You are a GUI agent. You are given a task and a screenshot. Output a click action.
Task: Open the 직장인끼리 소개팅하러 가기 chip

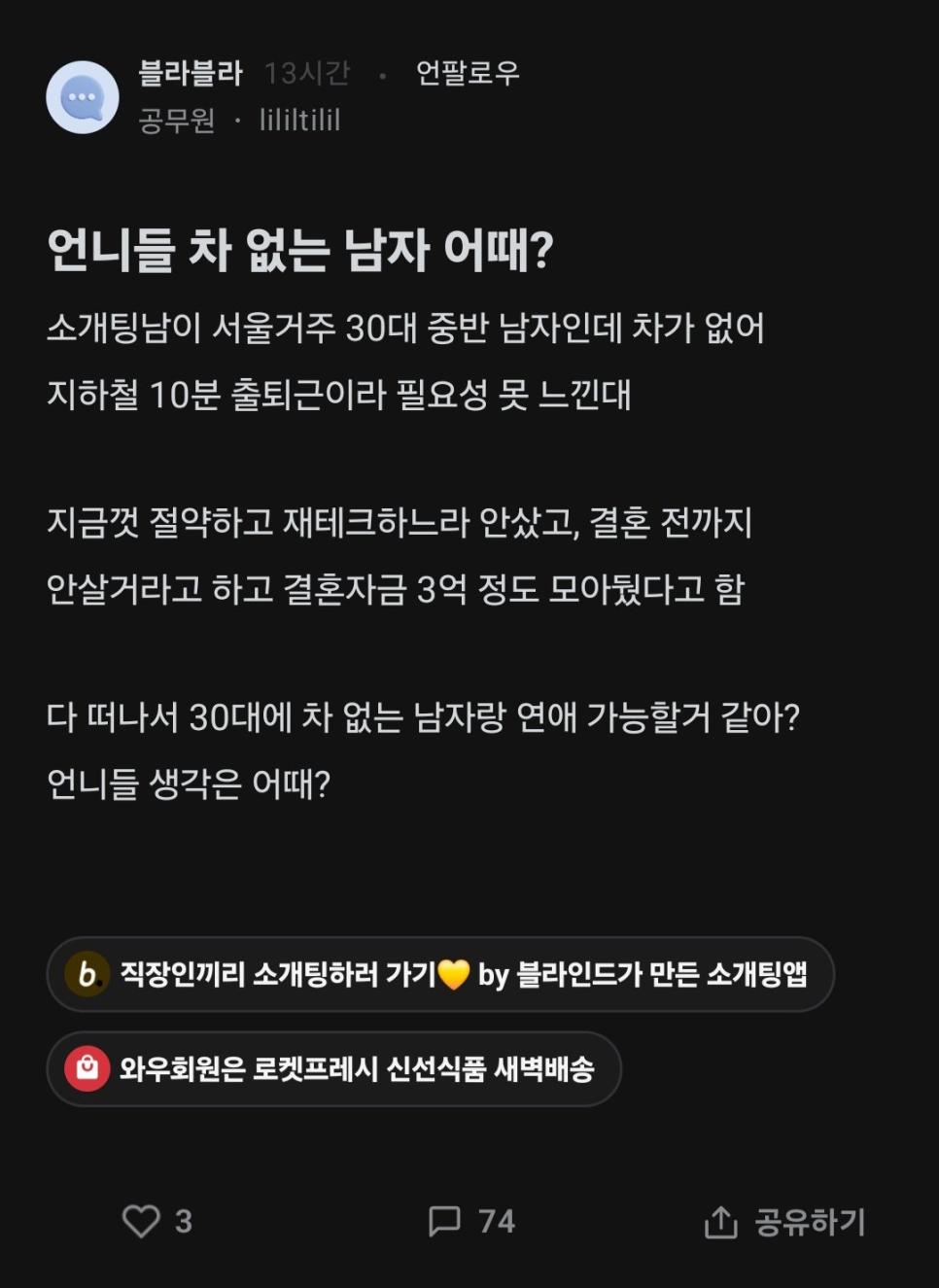[x=439, y=974]
